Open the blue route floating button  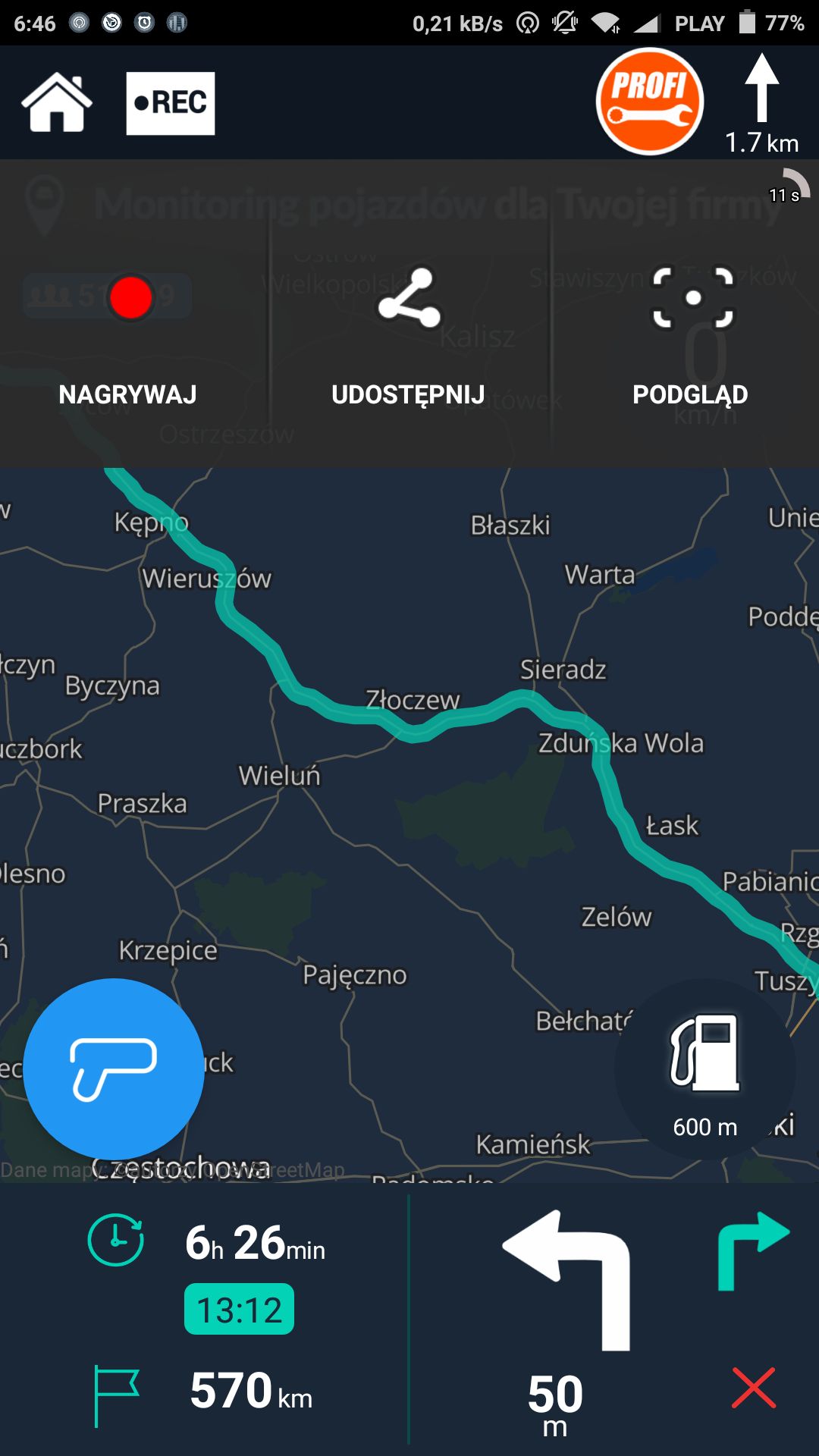[x=114, y=1068]
